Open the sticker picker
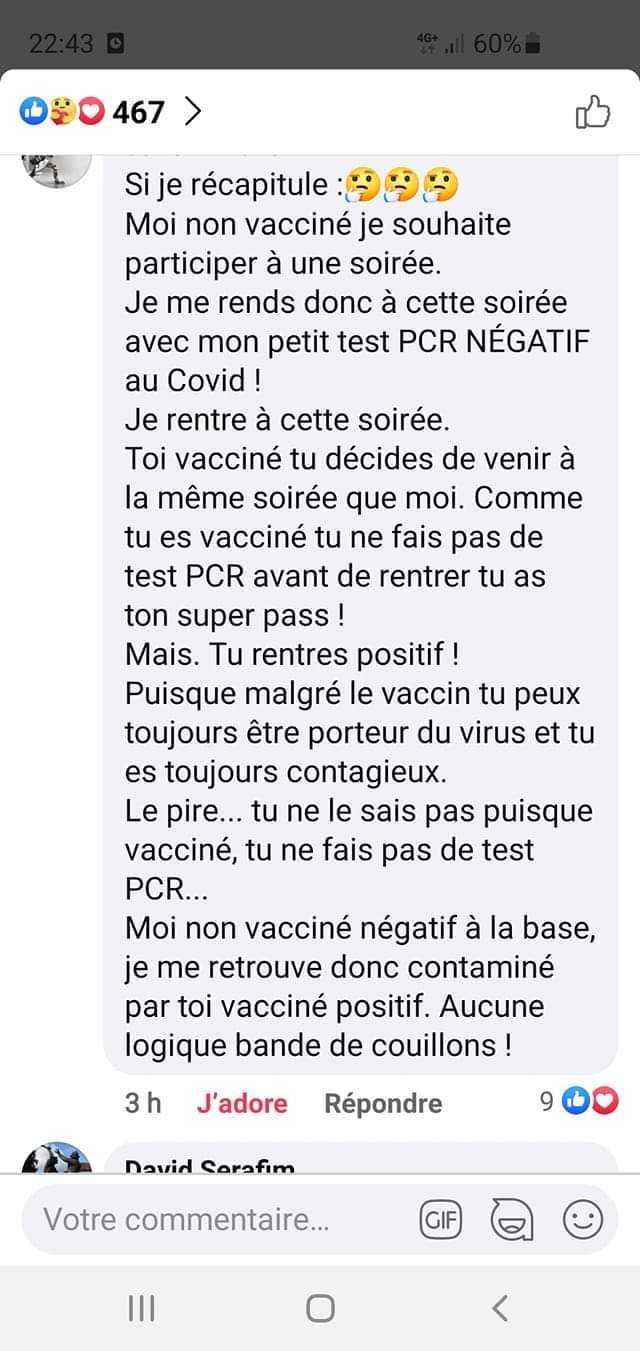 (511, 1220)
